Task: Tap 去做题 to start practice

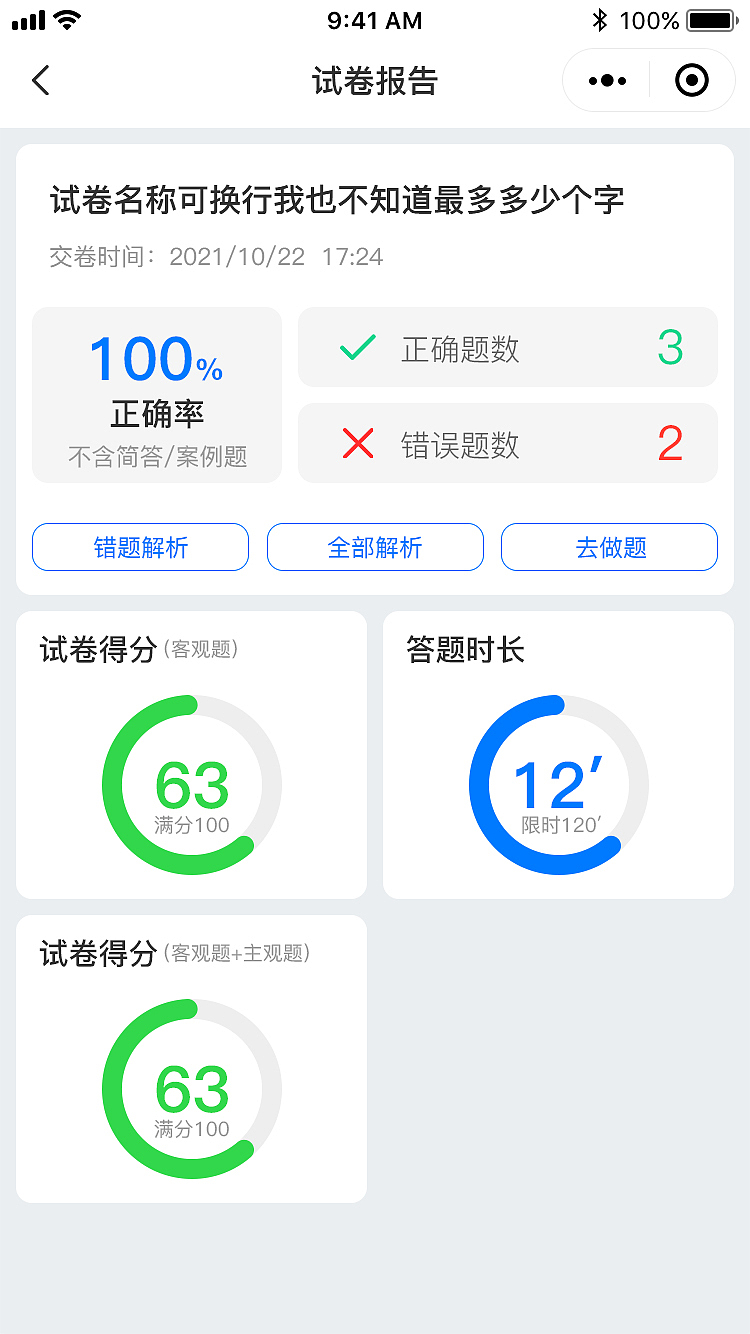Action: point(609,547)
